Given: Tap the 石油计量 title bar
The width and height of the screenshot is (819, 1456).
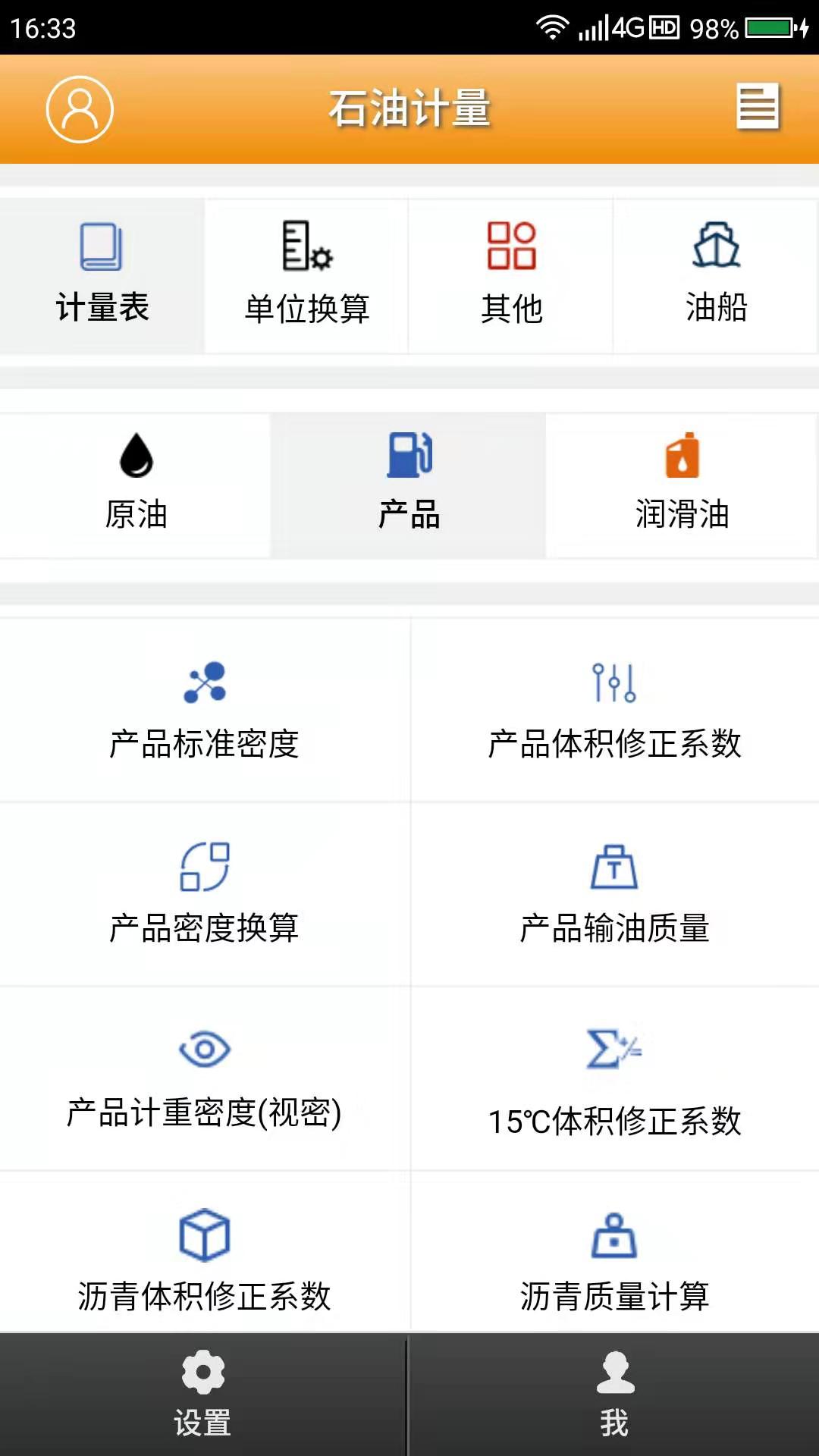Looking at the screenshot, I should pos(409,108).
